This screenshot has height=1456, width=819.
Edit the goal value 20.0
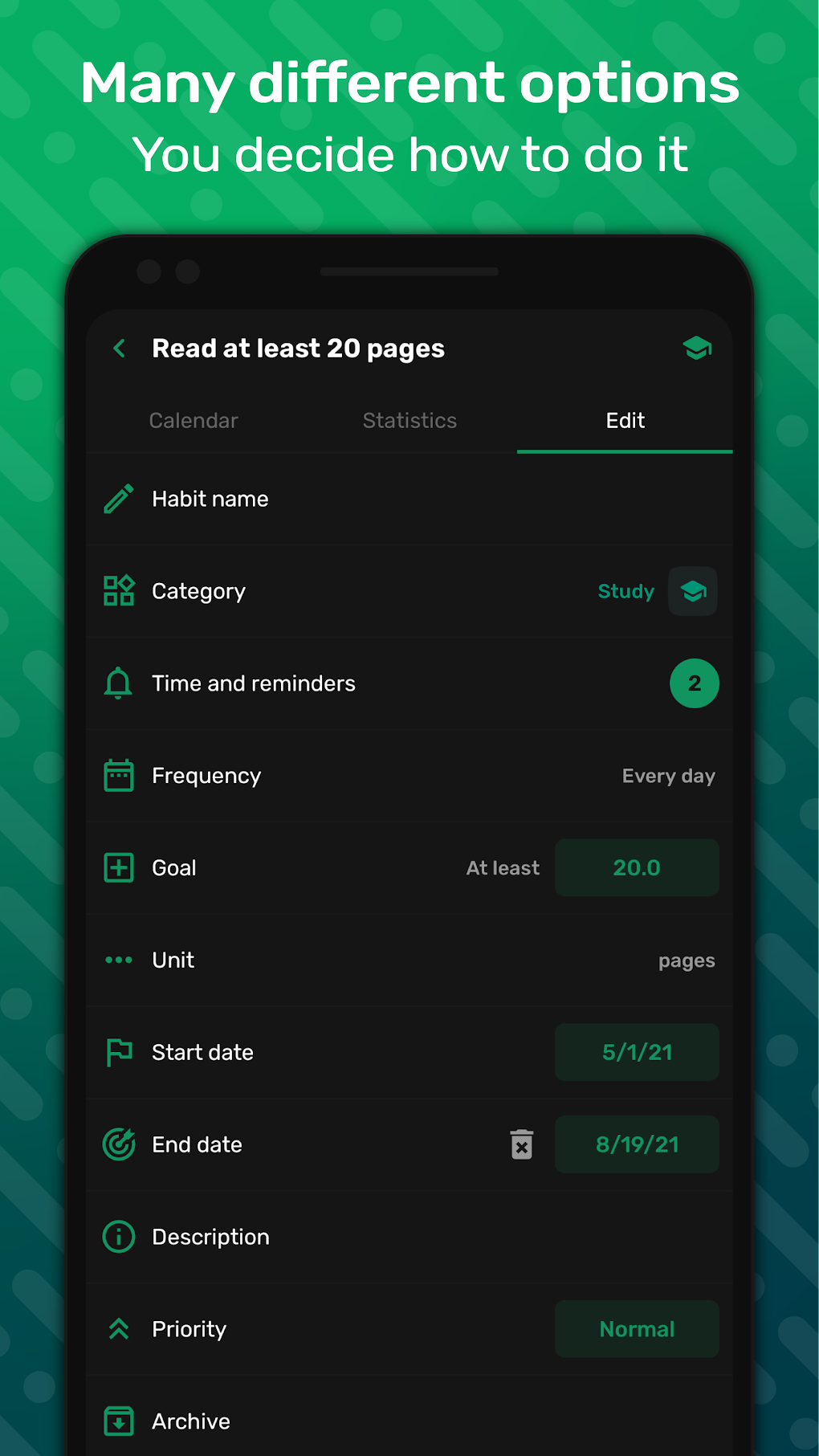[637, 867]
